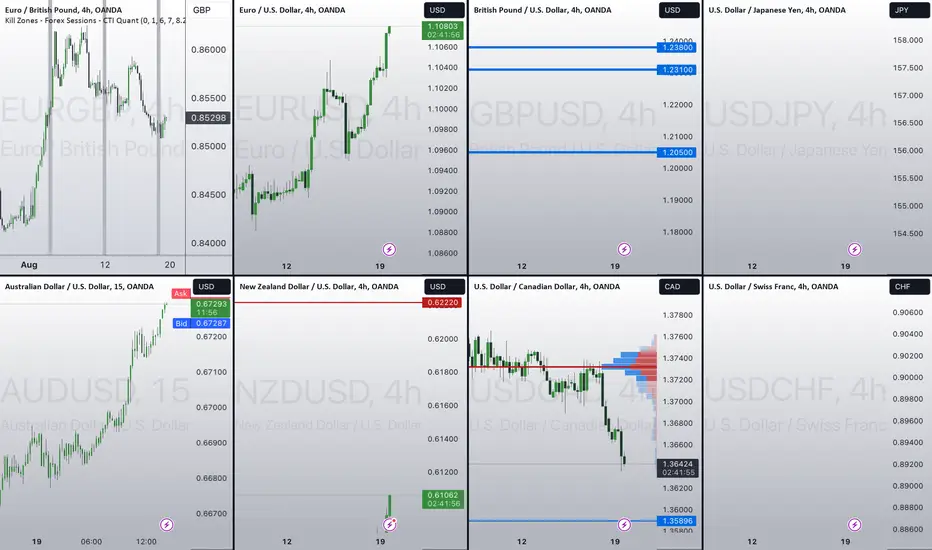Tap the lightning icon on USDCAD chart
Image resolution: width=932 pixels, height=550 pixels.
[x=624, y=524]
